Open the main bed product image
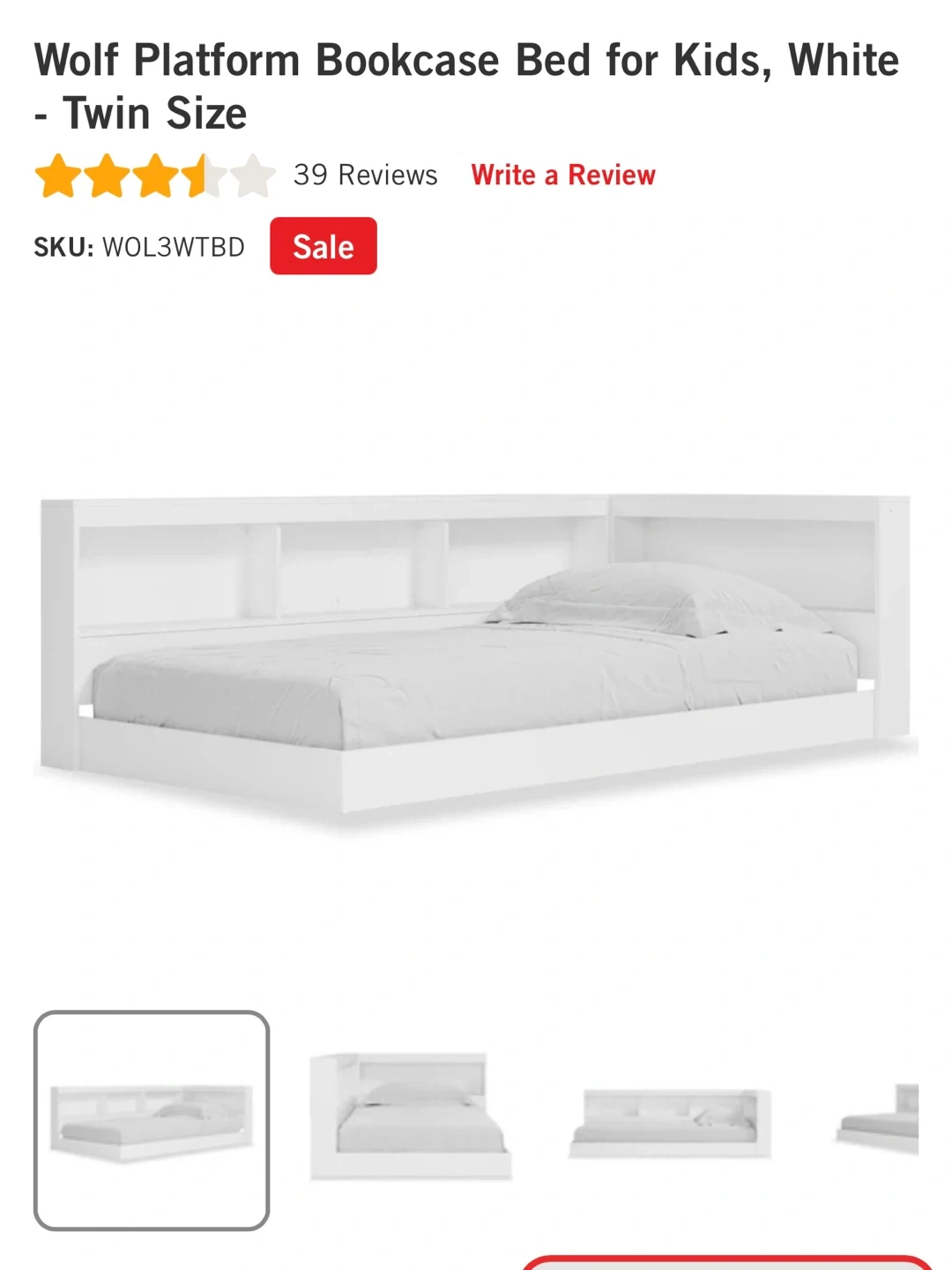The image size is (952, 1270). (476, 653)
